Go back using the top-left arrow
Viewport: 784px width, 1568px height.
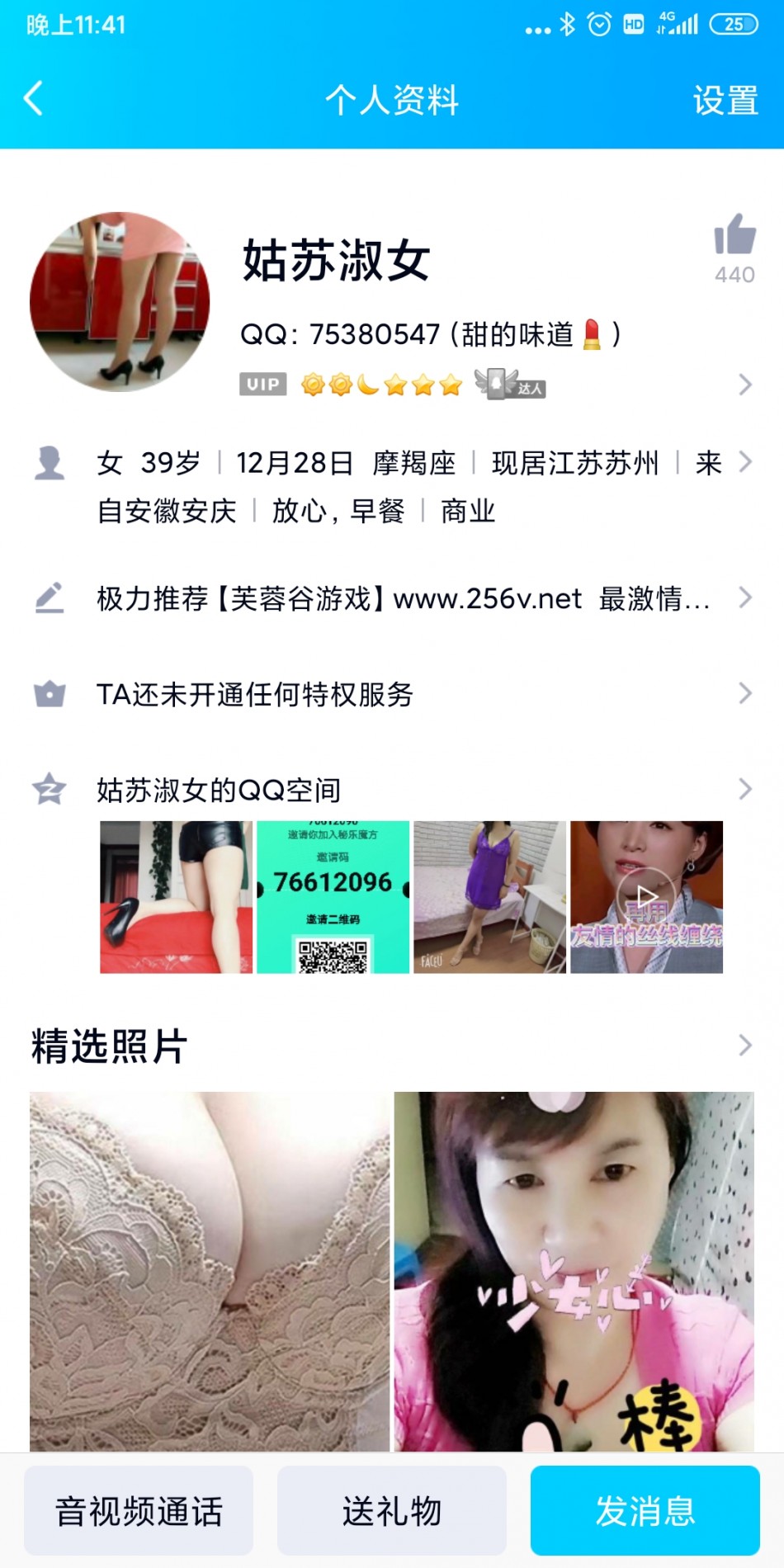point(34,99)
